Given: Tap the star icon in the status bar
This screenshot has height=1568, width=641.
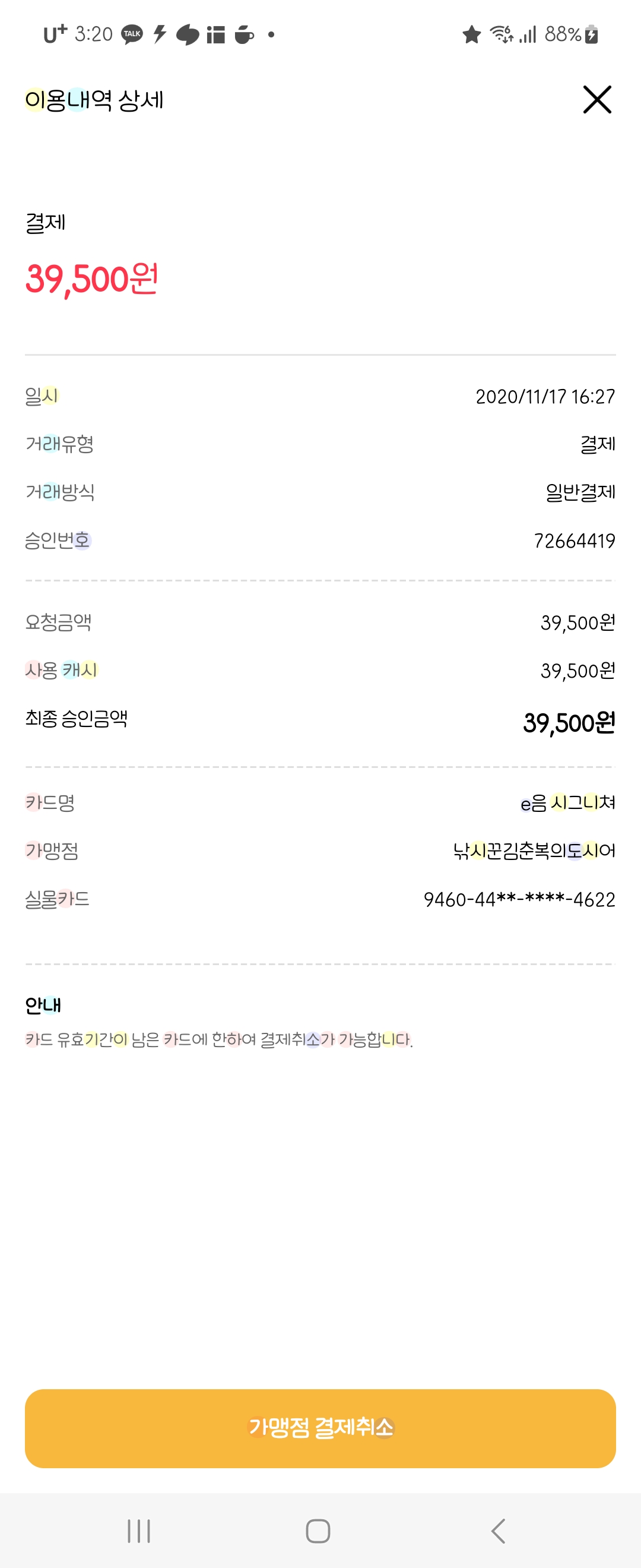Looking at the screenshot, I should [x=472, y=34].
